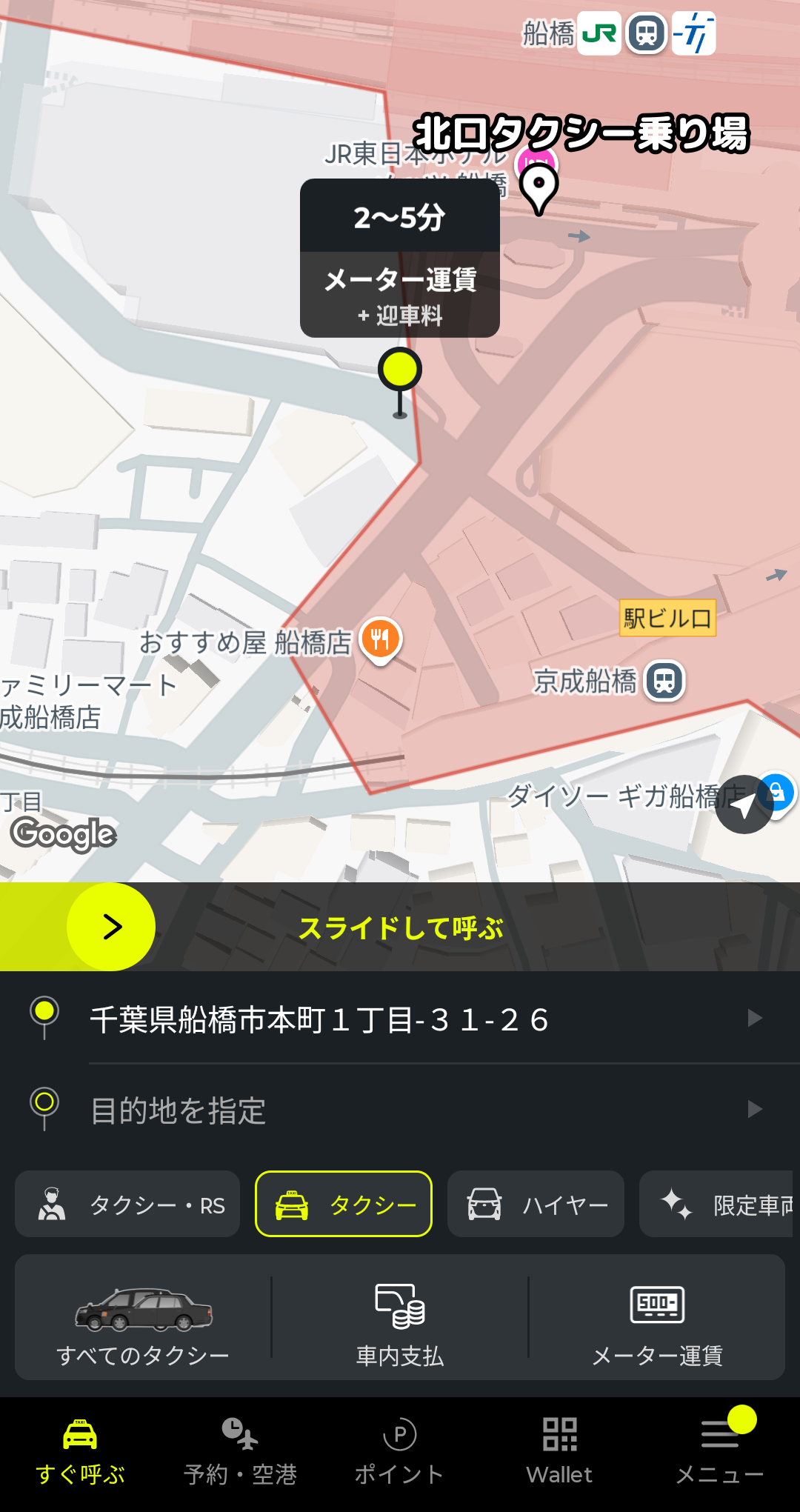
Task: Change payment method 車内支払
Action: point(400,1318)
